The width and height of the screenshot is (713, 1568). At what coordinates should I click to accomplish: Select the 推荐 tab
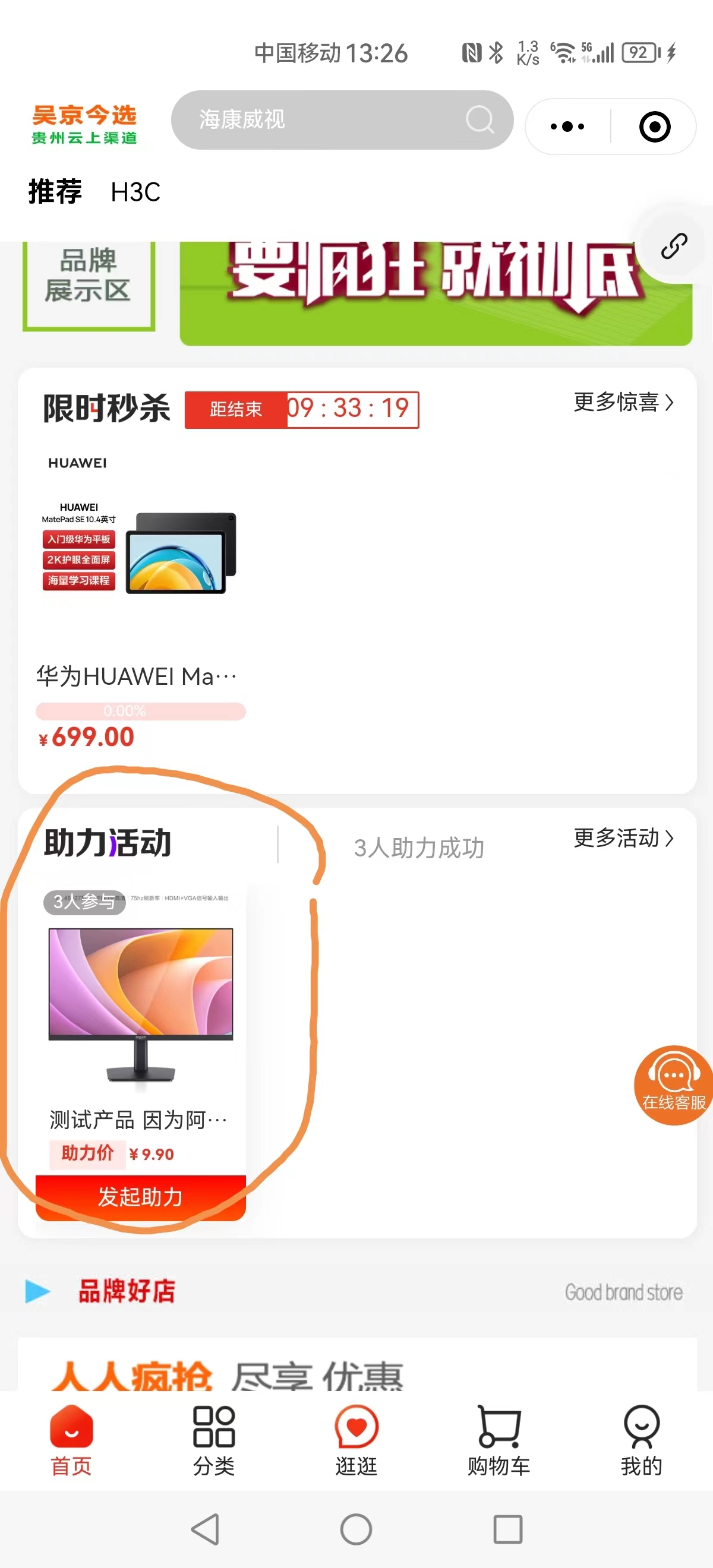[55, 191]
